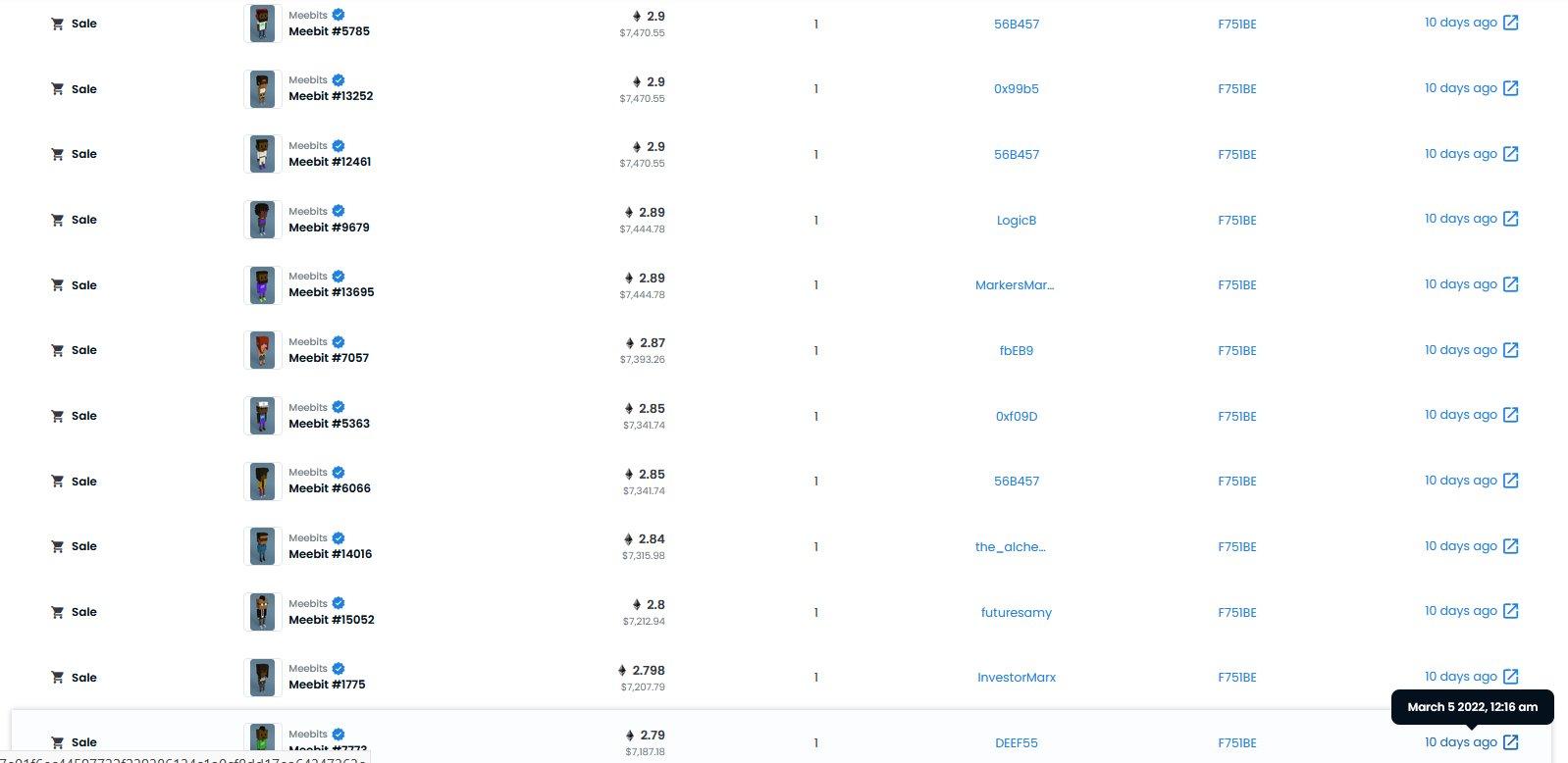View seller profile MarkersMar…
This screenshot has width=1568, height=763.
click(x=1014, y=285)
